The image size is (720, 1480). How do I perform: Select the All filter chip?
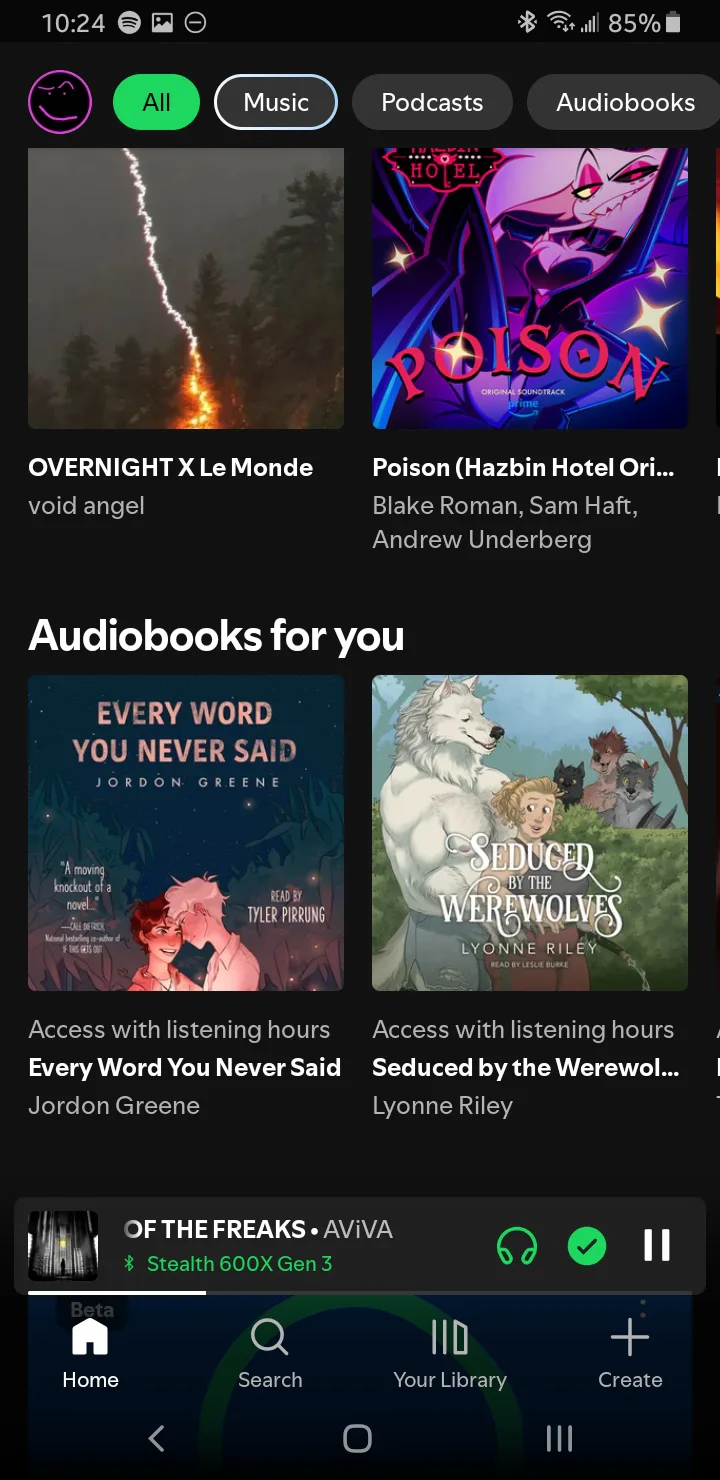coord(157,102)
